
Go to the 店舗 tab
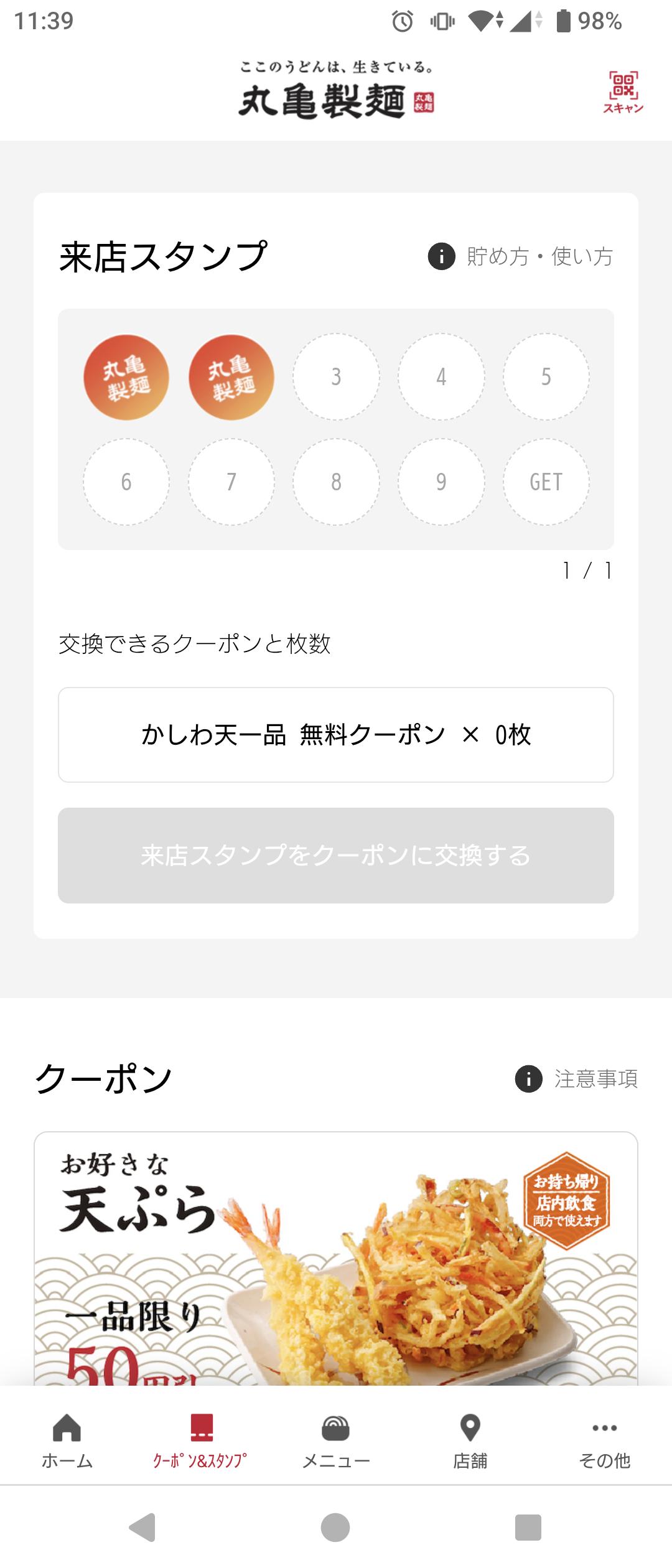pyautogui.click(x=470, y=1442)
